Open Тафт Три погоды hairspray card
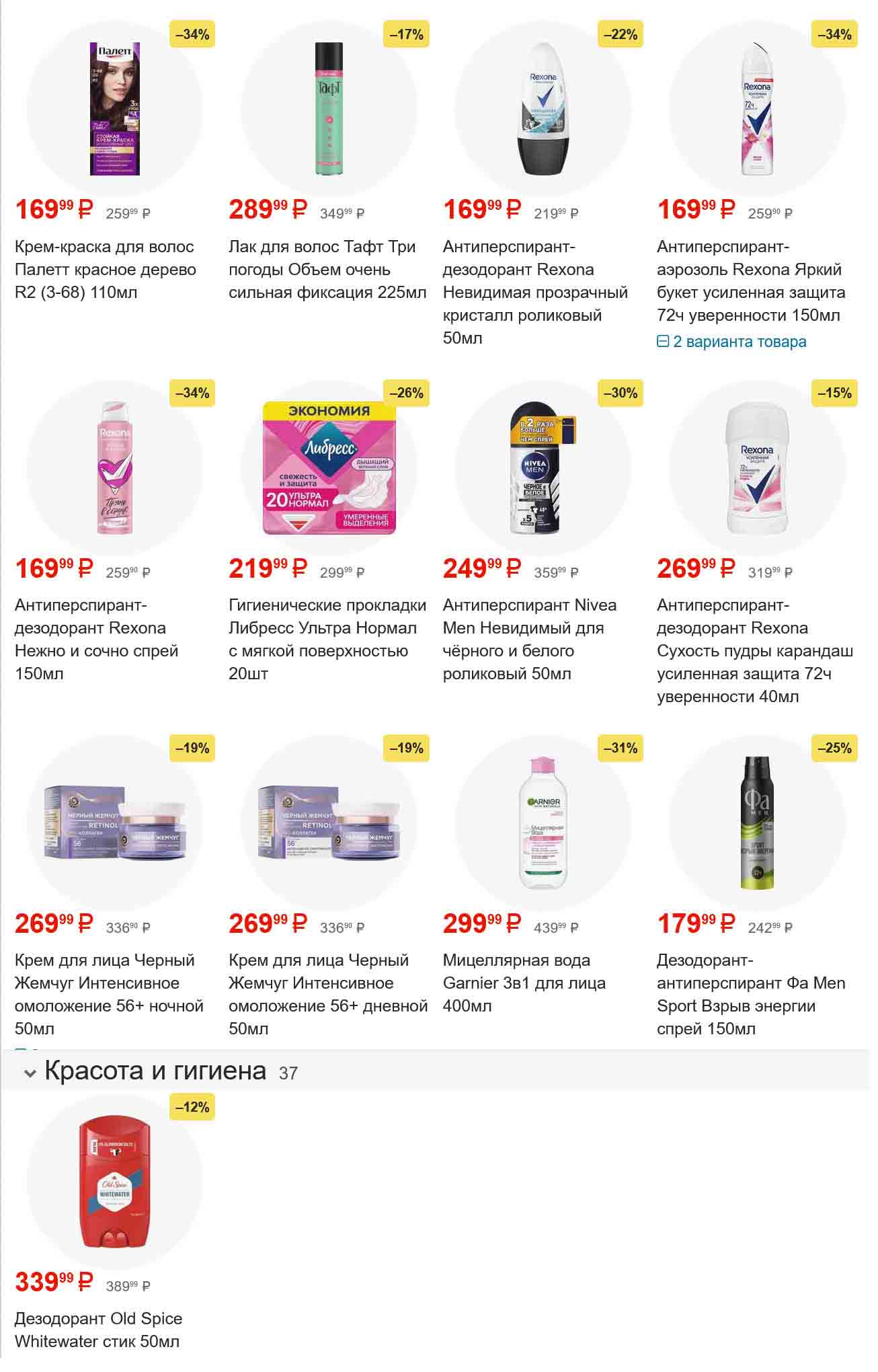The image size is (878, 1372). 329,109
